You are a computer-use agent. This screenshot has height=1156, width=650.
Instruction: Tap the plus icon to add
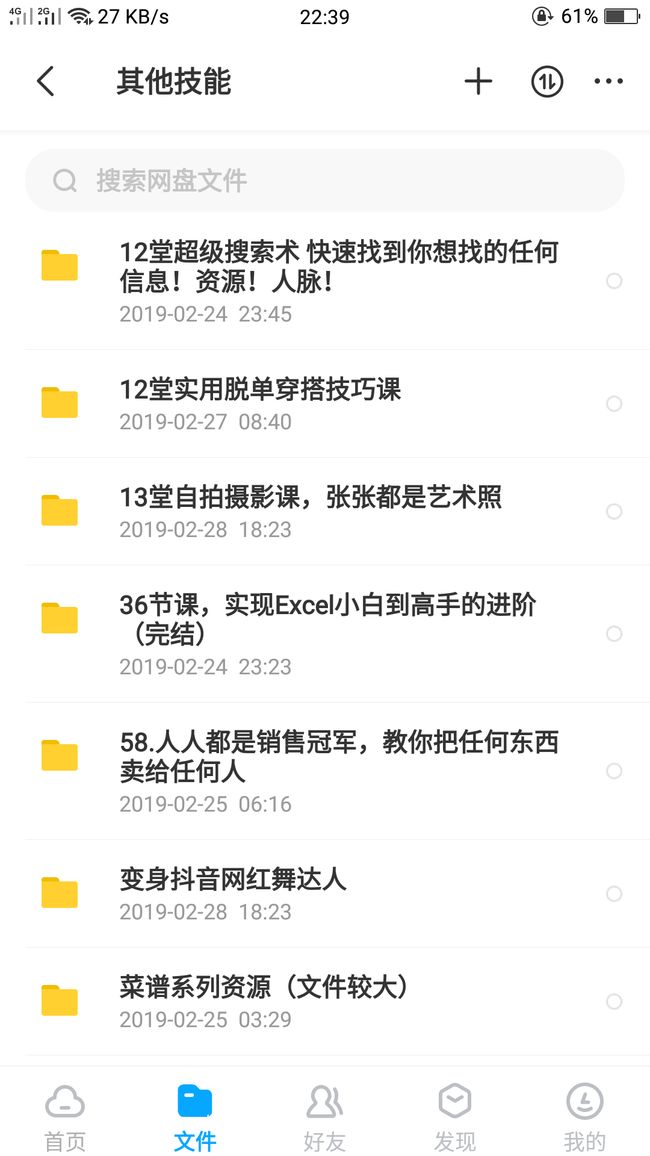(478, 81)
